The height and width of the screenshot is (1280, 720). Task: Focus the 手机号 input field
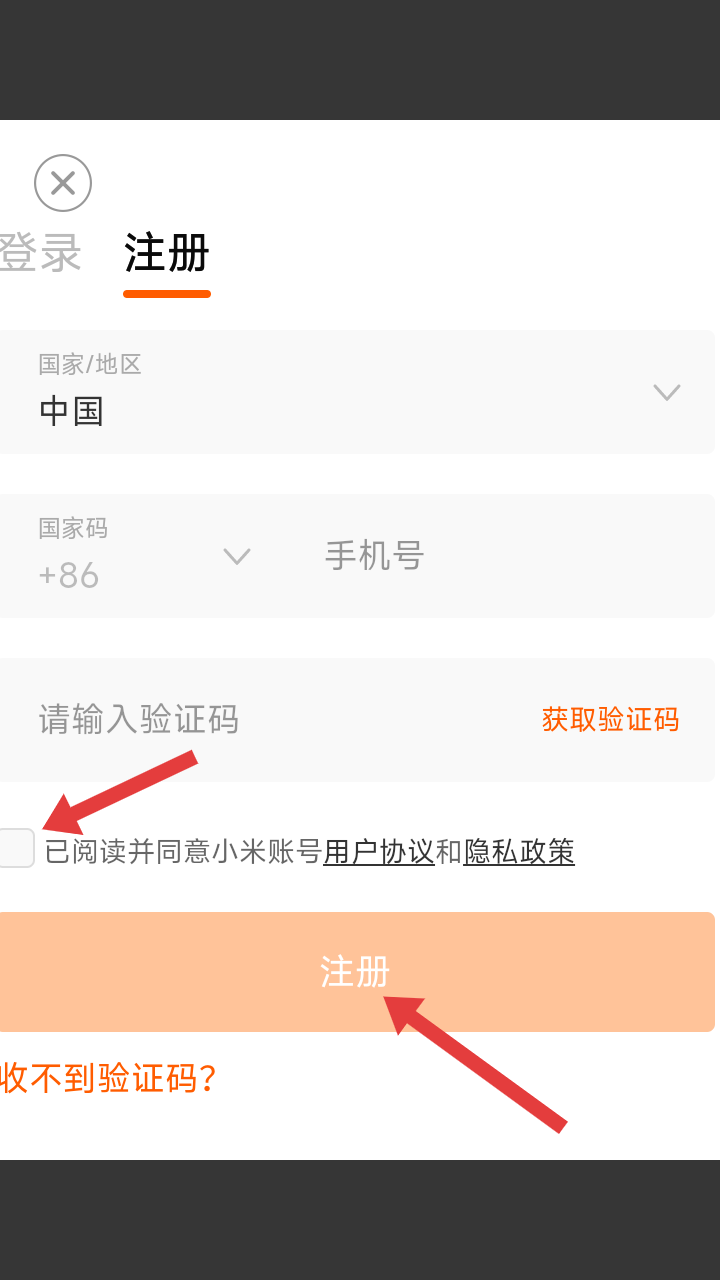click(x=500, y=556)
